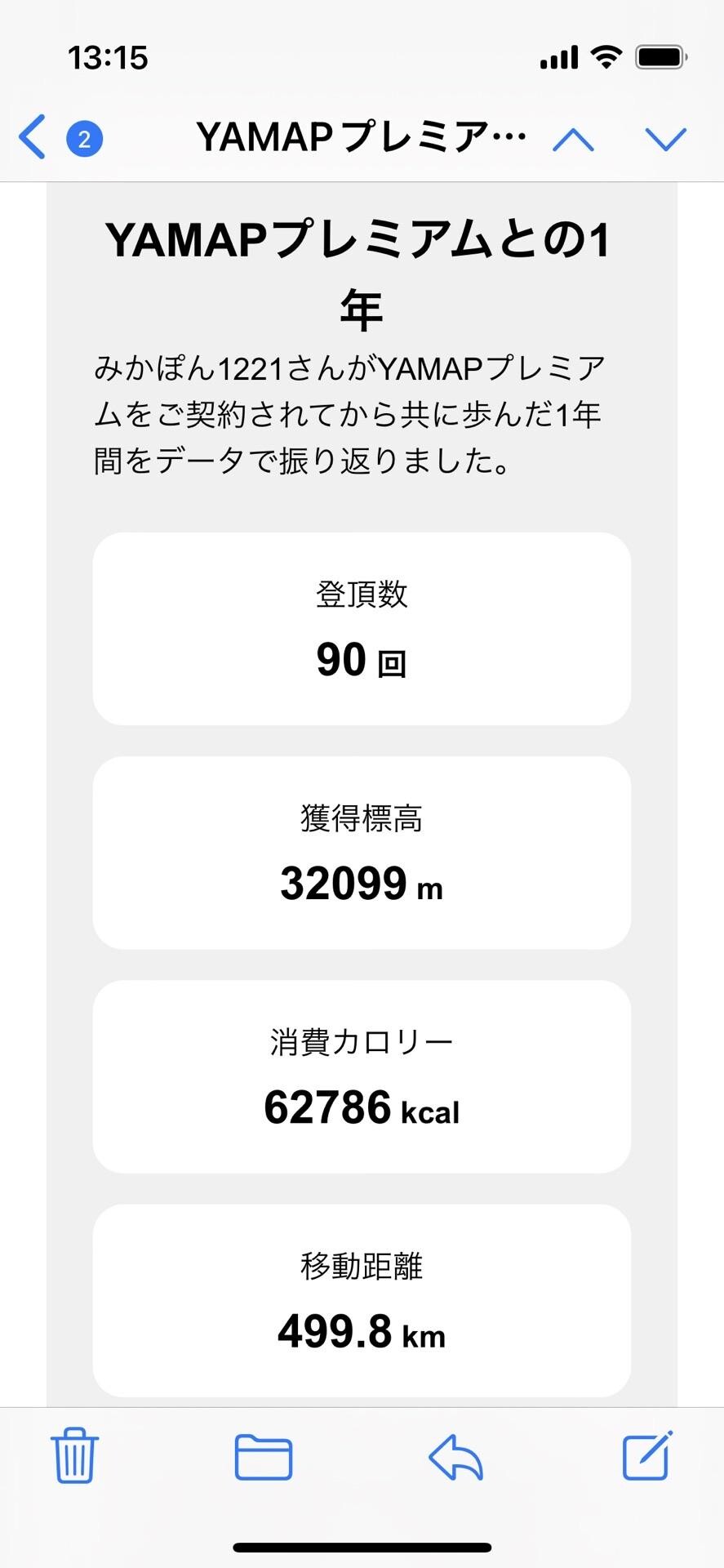Tap the YAMAPプレミアムとの1年 heading
Viewport: 724px width, 1568px height.
(362, 269)
